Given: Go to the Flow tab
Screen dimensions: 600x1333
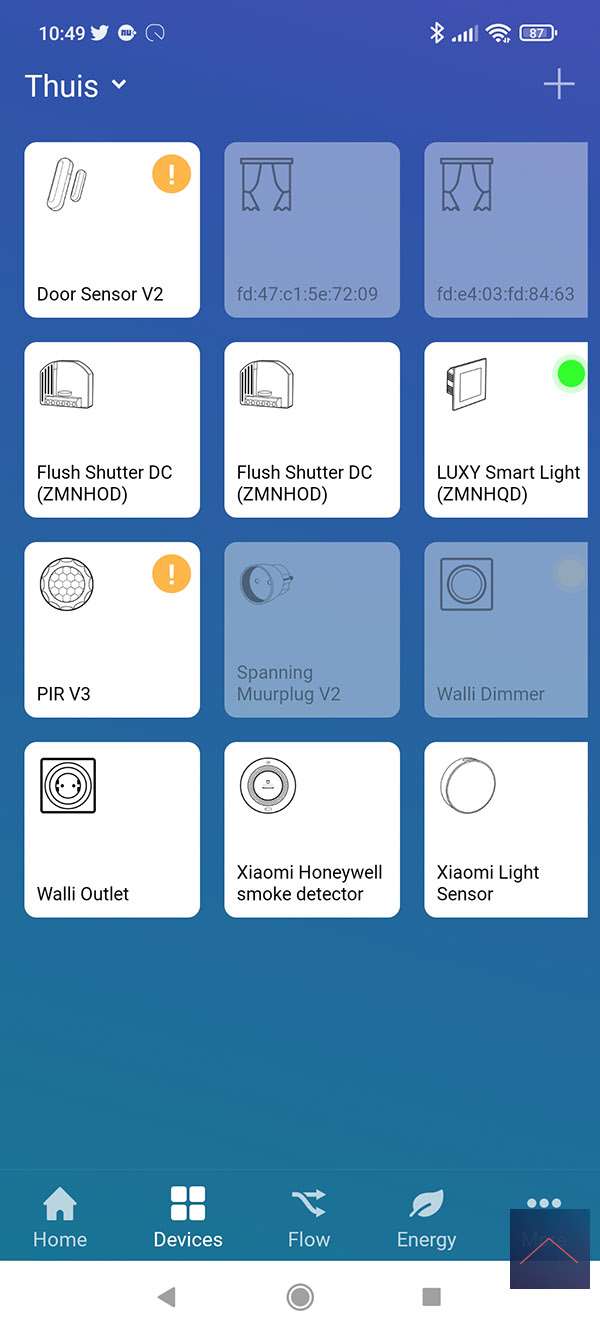Looking at the screenshot, I should [x=309, y=1218].
